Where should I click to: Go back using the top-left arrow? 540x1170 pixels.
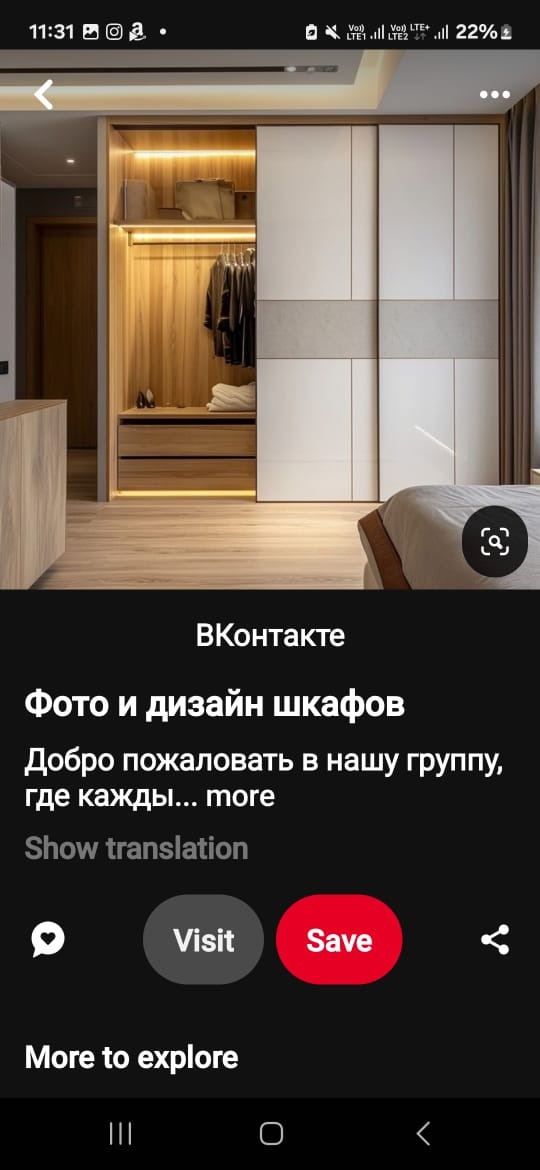tap(44, 95)
